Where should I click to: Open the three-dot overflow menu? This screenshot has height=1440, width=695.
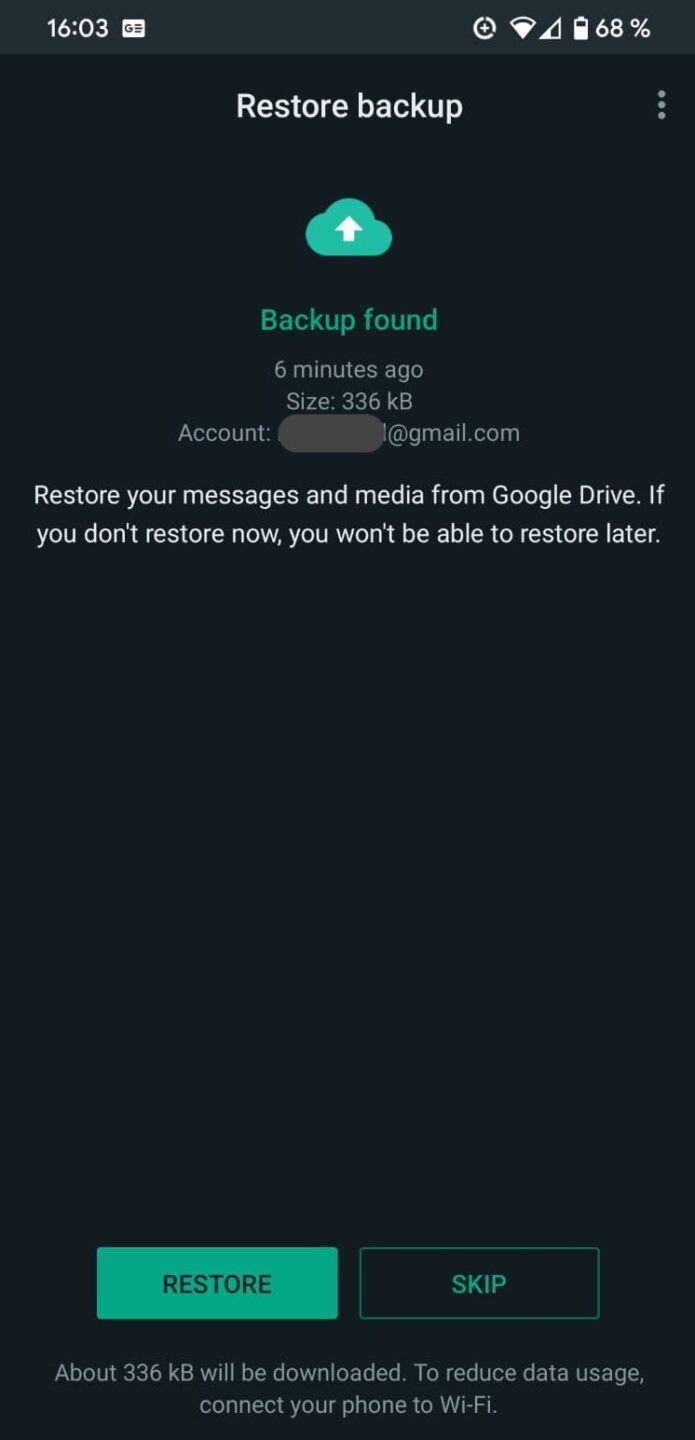pyautogui.click(x=661, y=105)
